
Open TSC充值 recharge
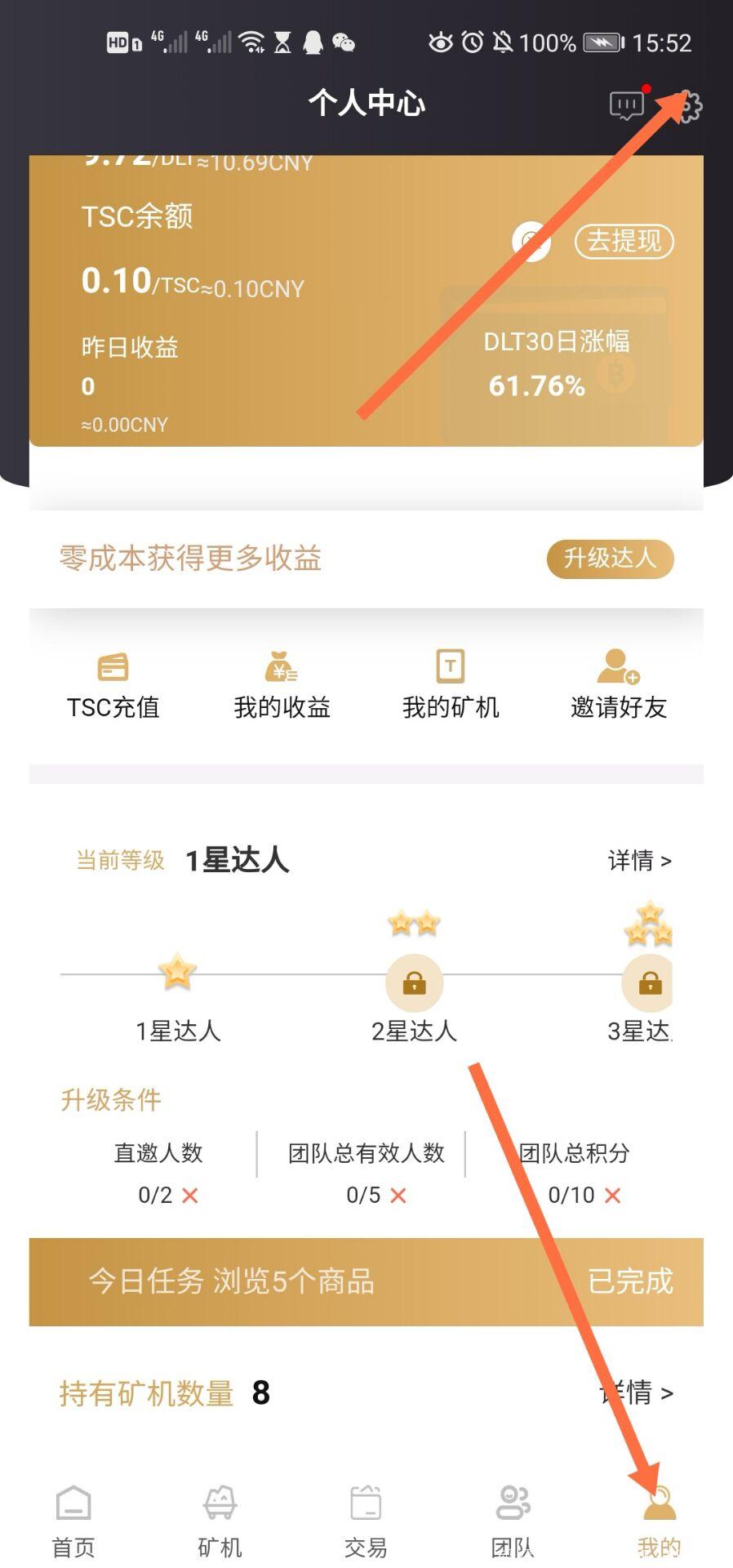[113, 684]
